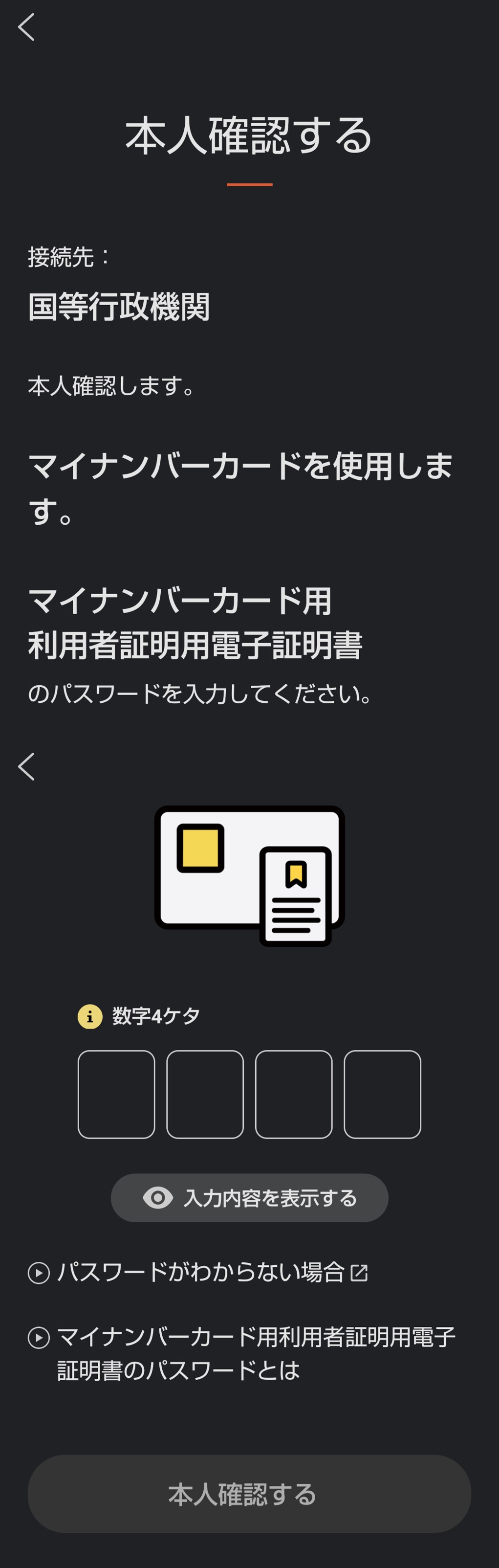Select the first password digit box

(116, 1095)
